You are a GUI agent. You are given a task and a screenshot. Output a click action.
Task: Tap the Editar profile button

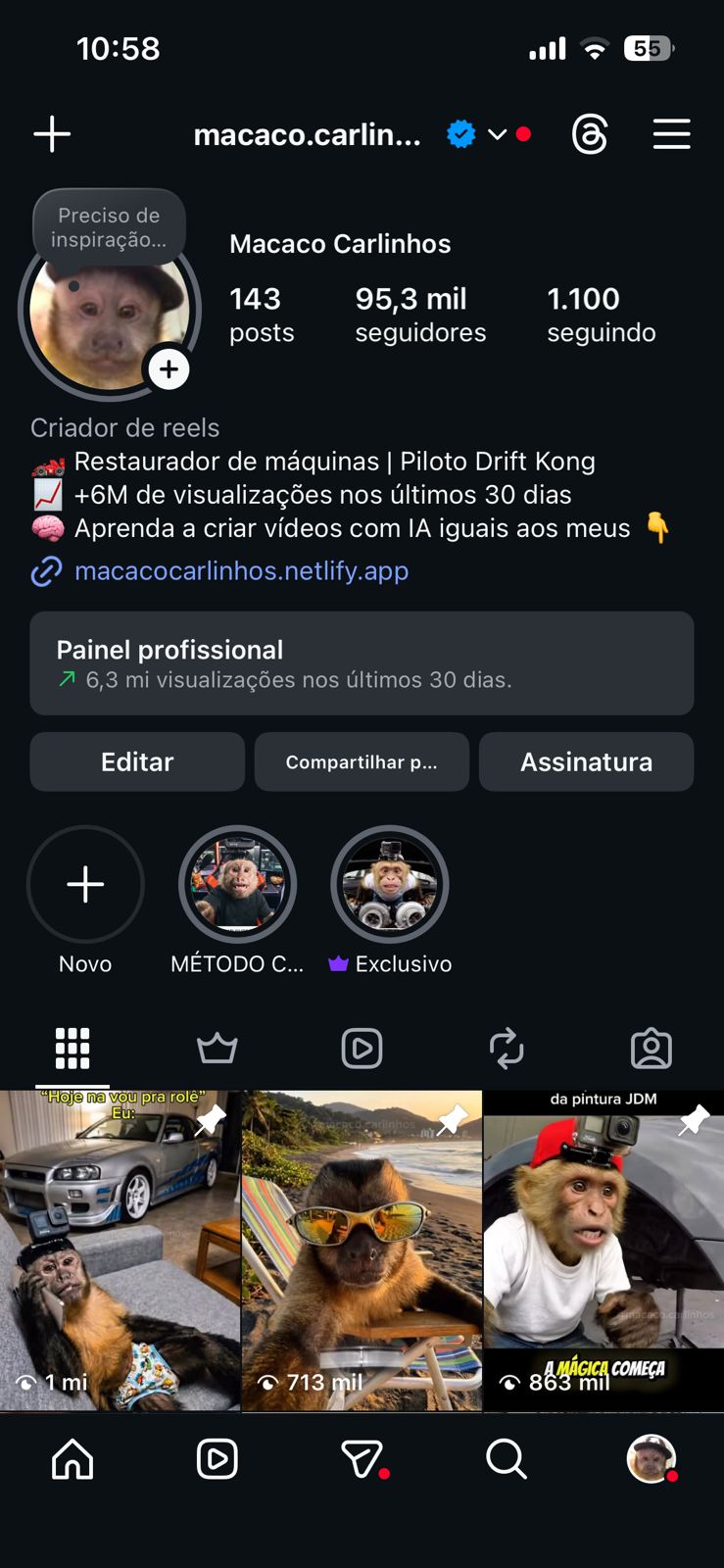click(137, 761)
